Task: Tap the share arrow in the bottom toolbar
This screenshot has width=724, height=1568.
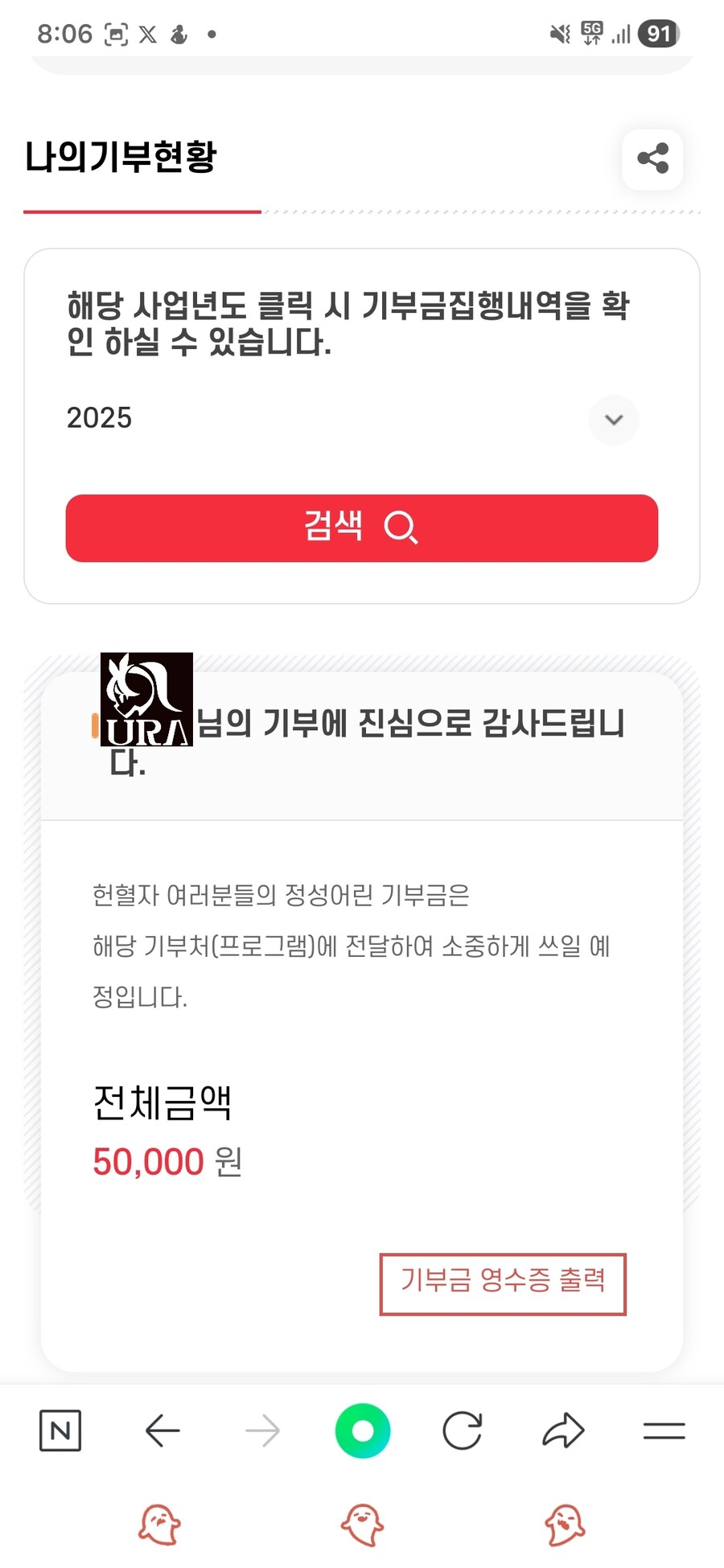Action: click(563, 1430)
